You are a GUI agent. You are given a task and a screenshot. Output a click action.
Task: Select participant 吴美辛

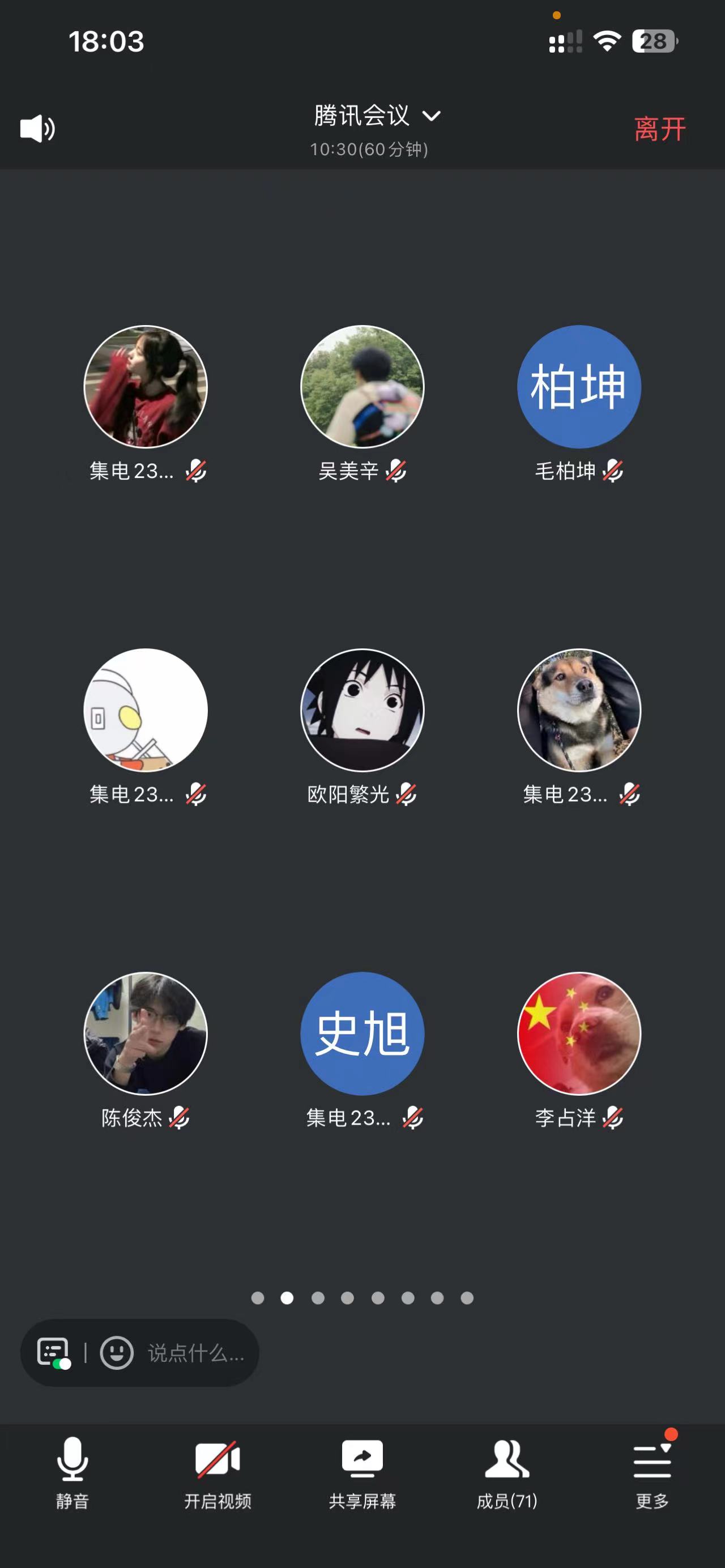click(362, 387)
